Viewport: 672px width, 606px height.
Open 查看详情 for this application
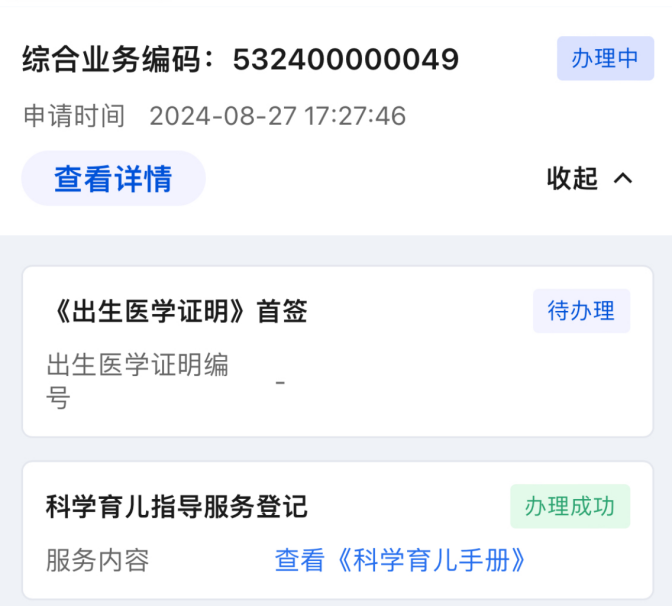click(113, 179)
